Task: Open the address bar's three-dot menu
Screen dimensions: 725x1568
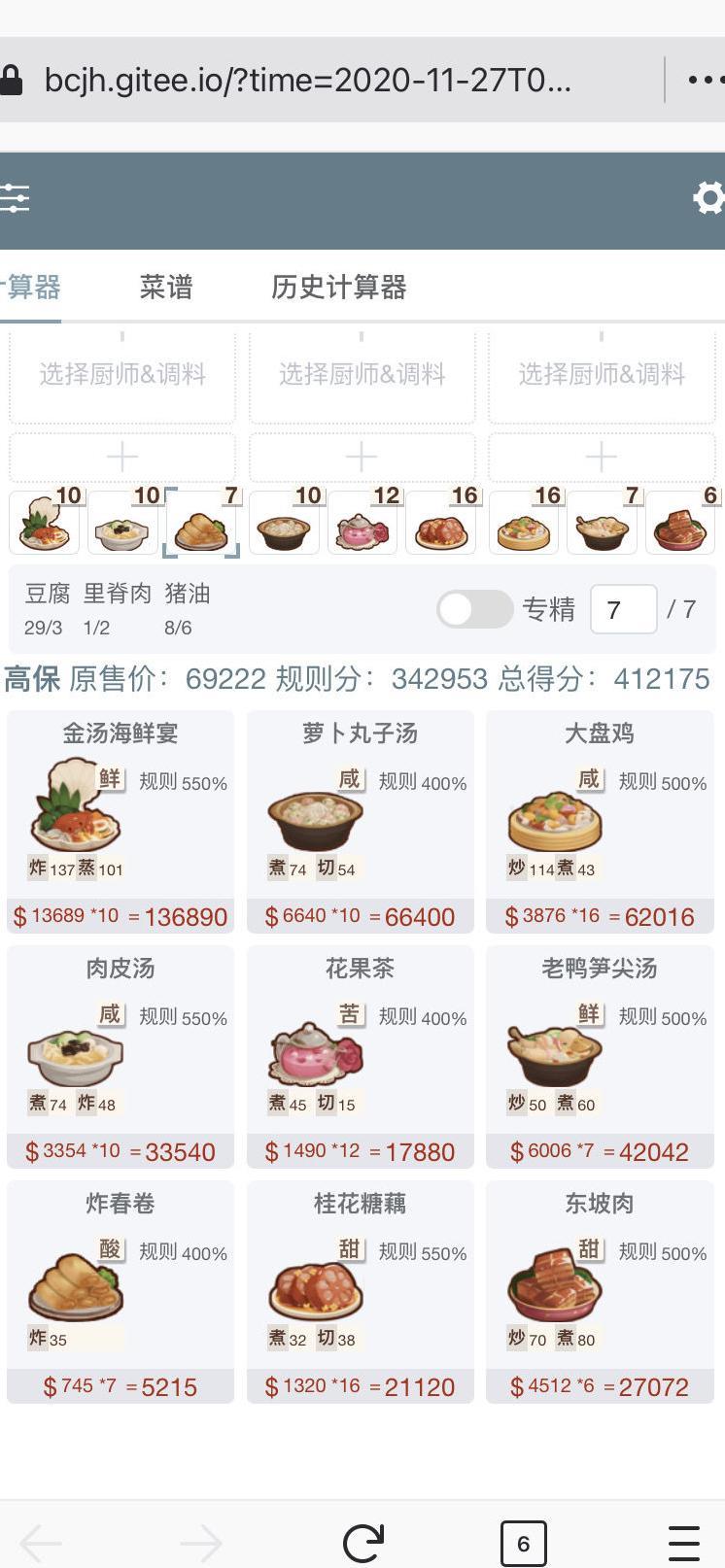Action: pos(704,80)
